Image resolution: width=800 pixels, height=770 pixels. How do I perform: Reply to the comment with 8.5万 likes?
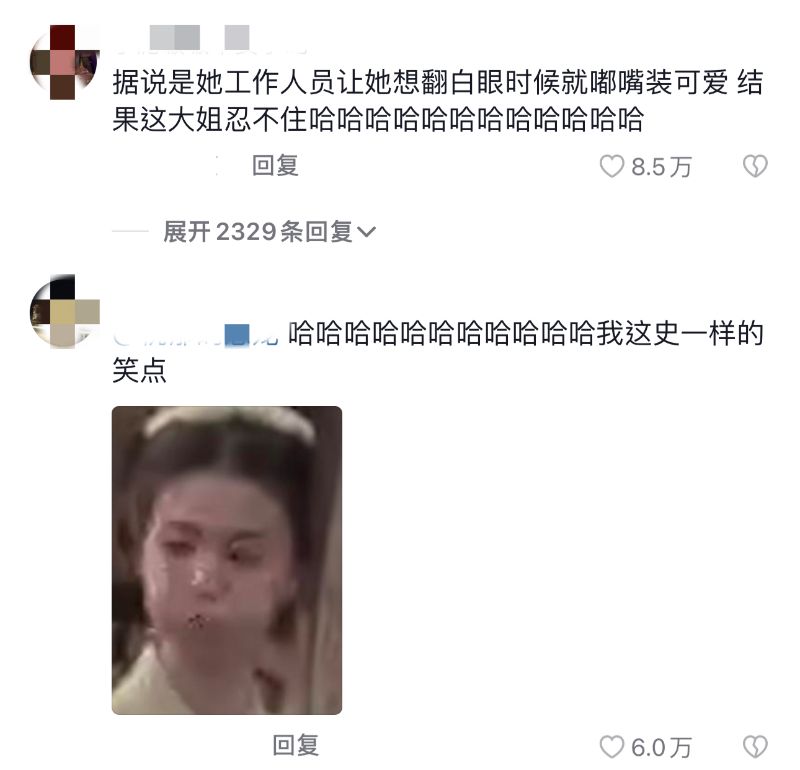click(275, 166)
